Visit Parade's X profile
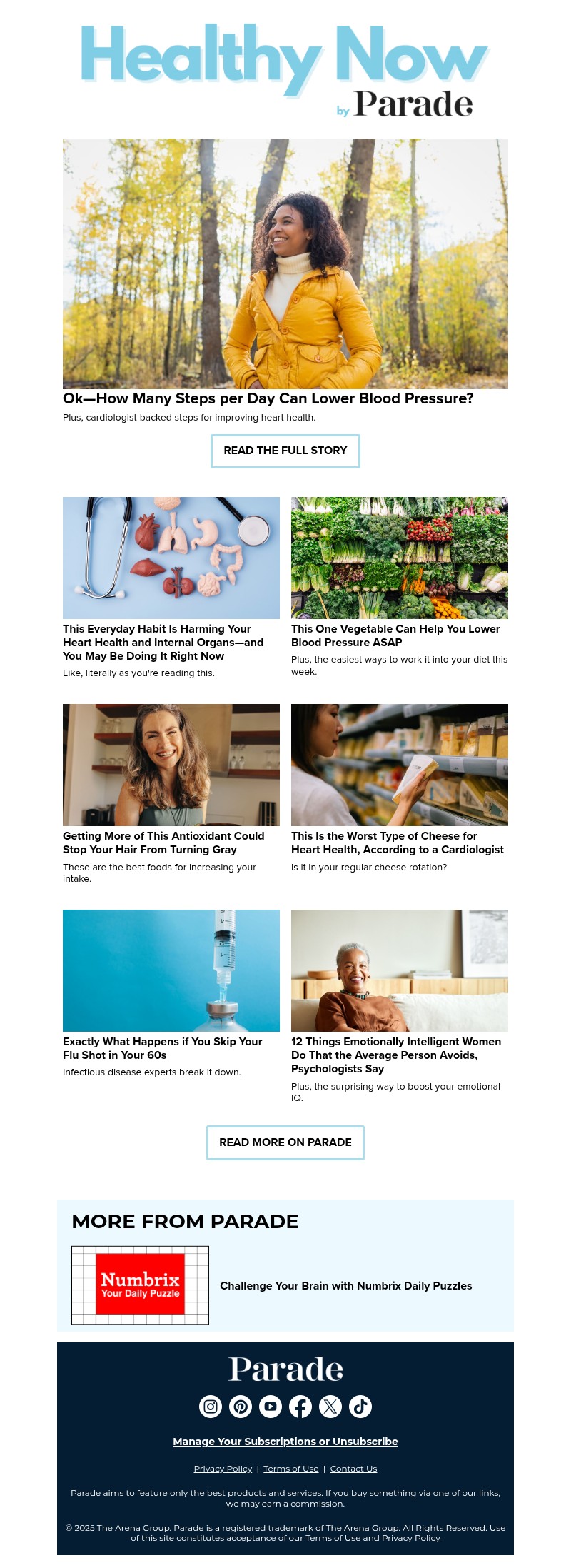Screen dimensions: 571x1568 click(x=330, y=1407)
